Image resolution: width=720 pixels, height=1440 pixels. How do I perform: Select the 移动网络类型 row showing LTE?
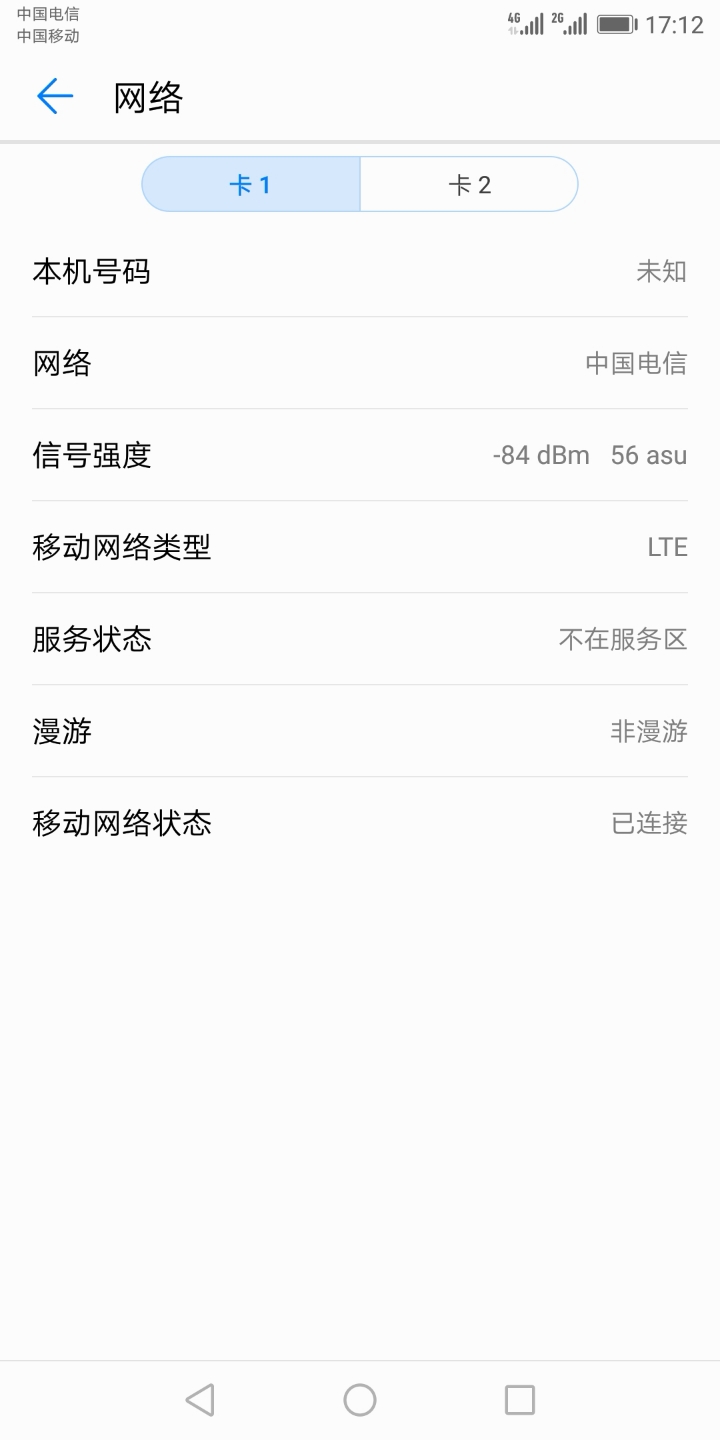pos(360,547)
